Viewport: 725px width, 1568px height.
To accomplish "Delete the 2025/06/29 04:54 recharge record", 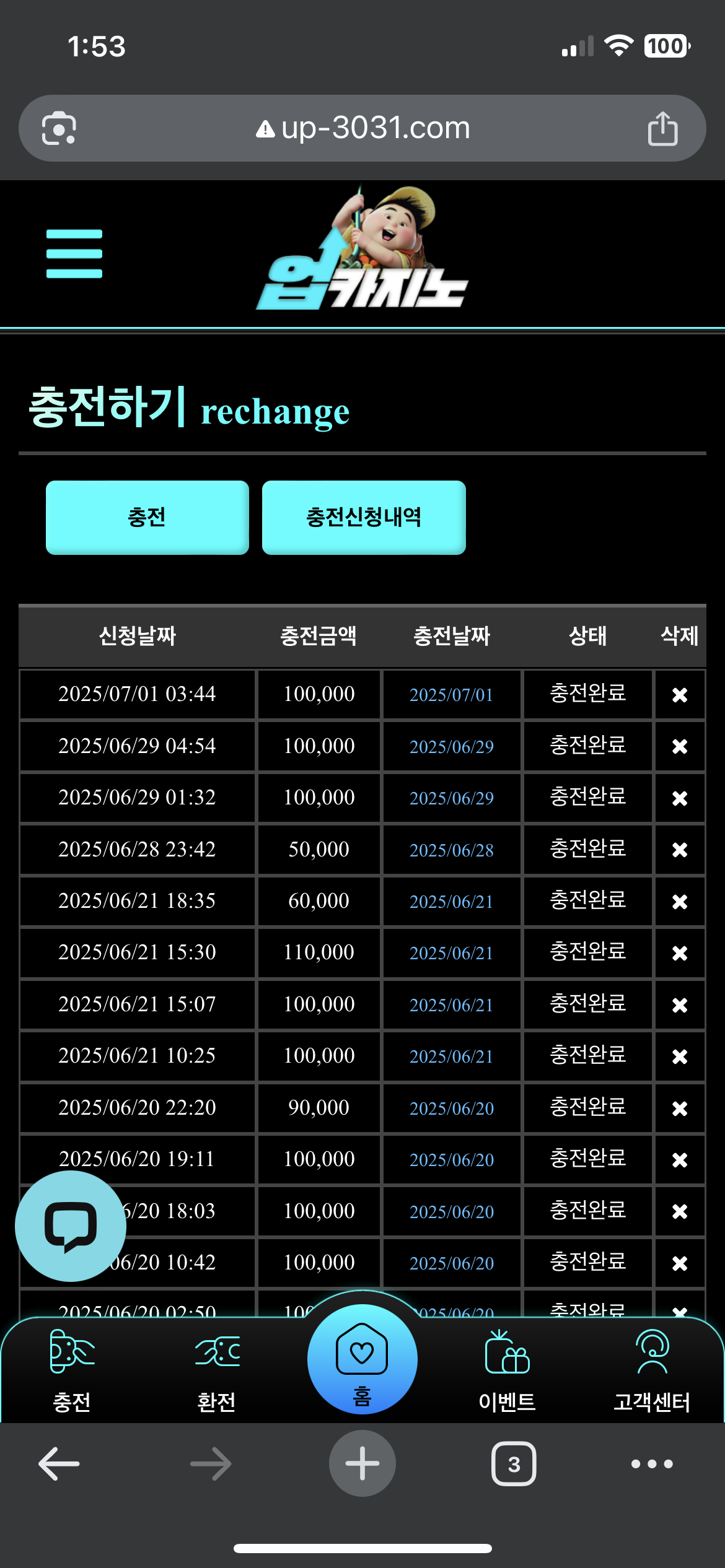I will (x=680, y=746).
